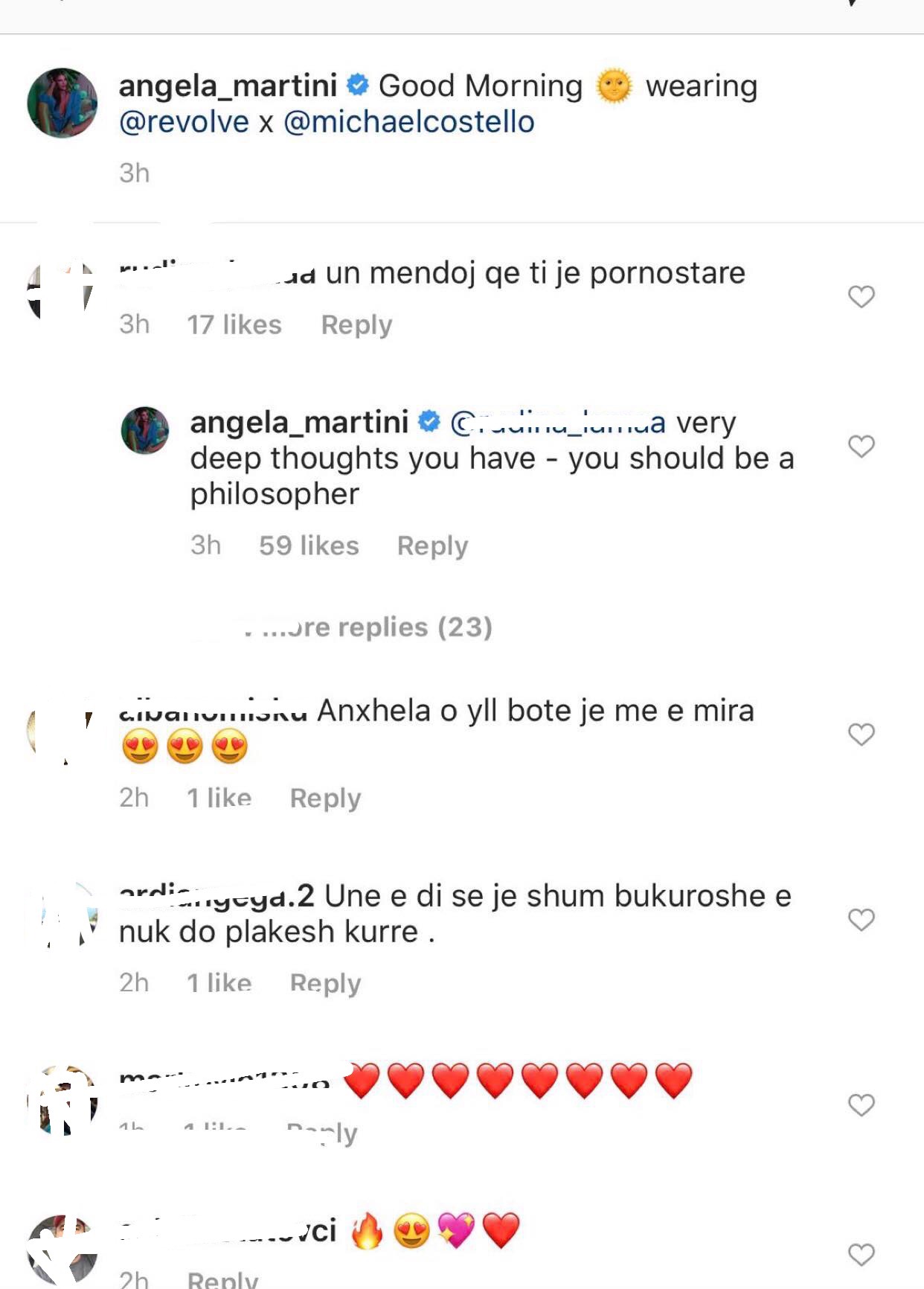Like the comment with the fire emoji
924x1289 pixels.
(861, 1255)
